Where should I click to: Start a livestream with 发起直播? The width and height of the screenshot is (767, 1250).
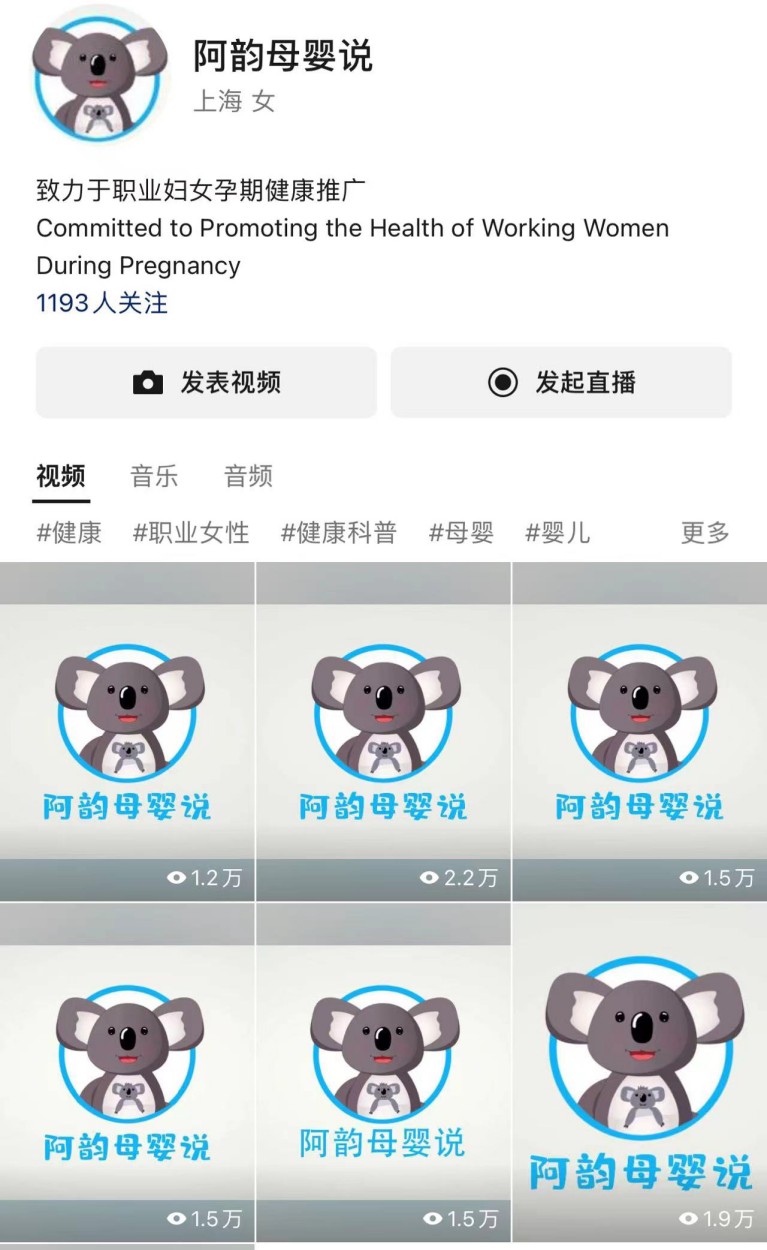561,382
